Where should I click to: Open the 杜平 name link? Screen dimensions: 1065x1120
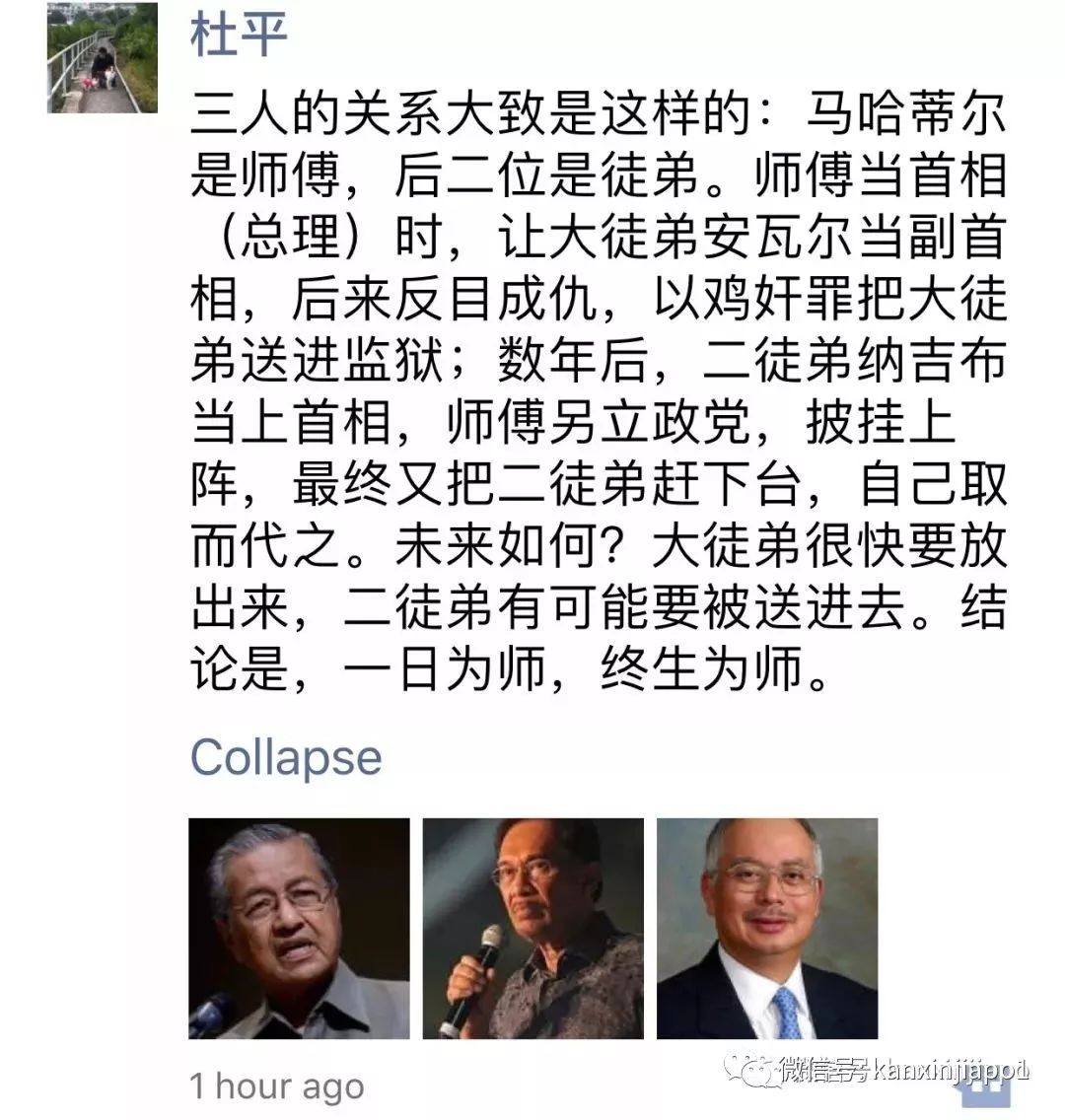[239, 36]
